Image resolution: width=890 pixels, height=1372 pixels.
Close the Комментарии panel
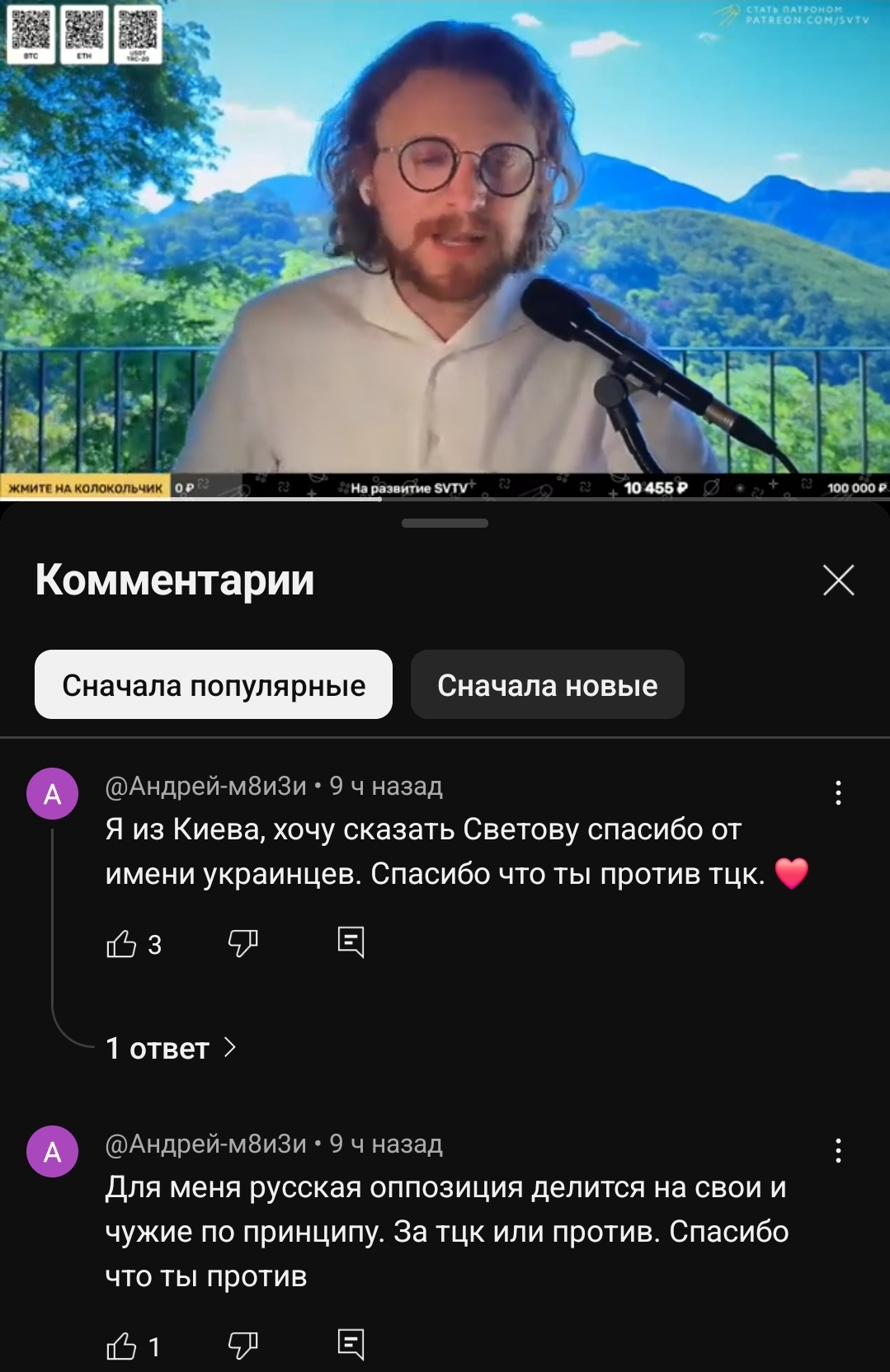pyautogui.click(x=838, y=580)
